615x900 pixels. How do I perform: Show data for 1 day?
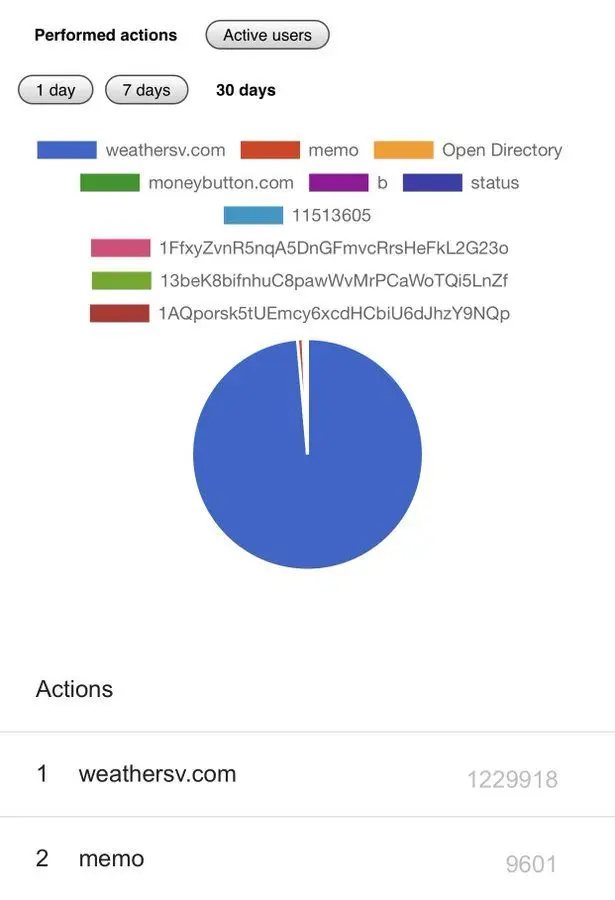(56, 90)
